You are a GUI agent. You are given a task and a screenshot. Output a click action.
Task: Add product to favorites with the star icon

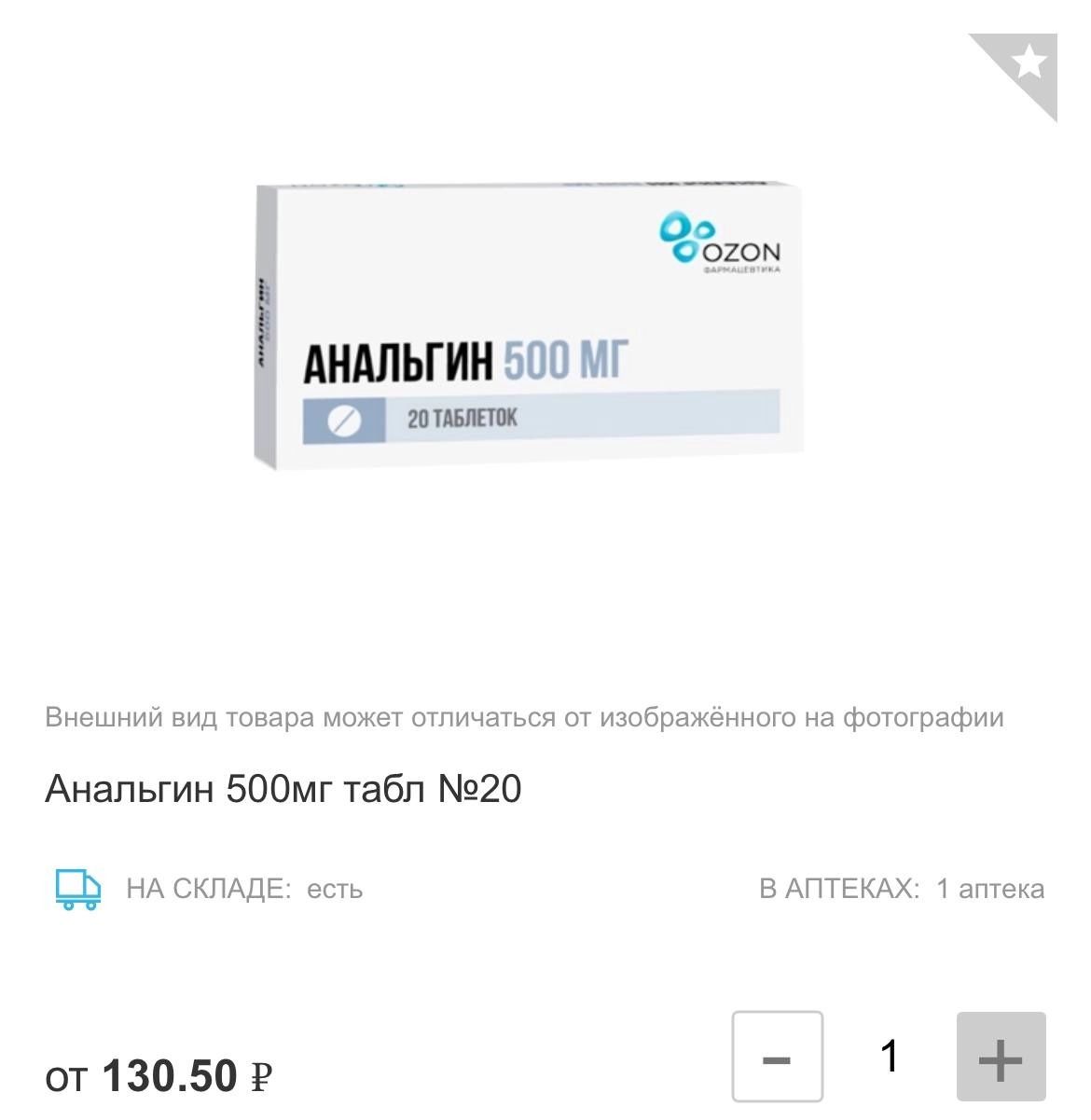pos(1027,63)
